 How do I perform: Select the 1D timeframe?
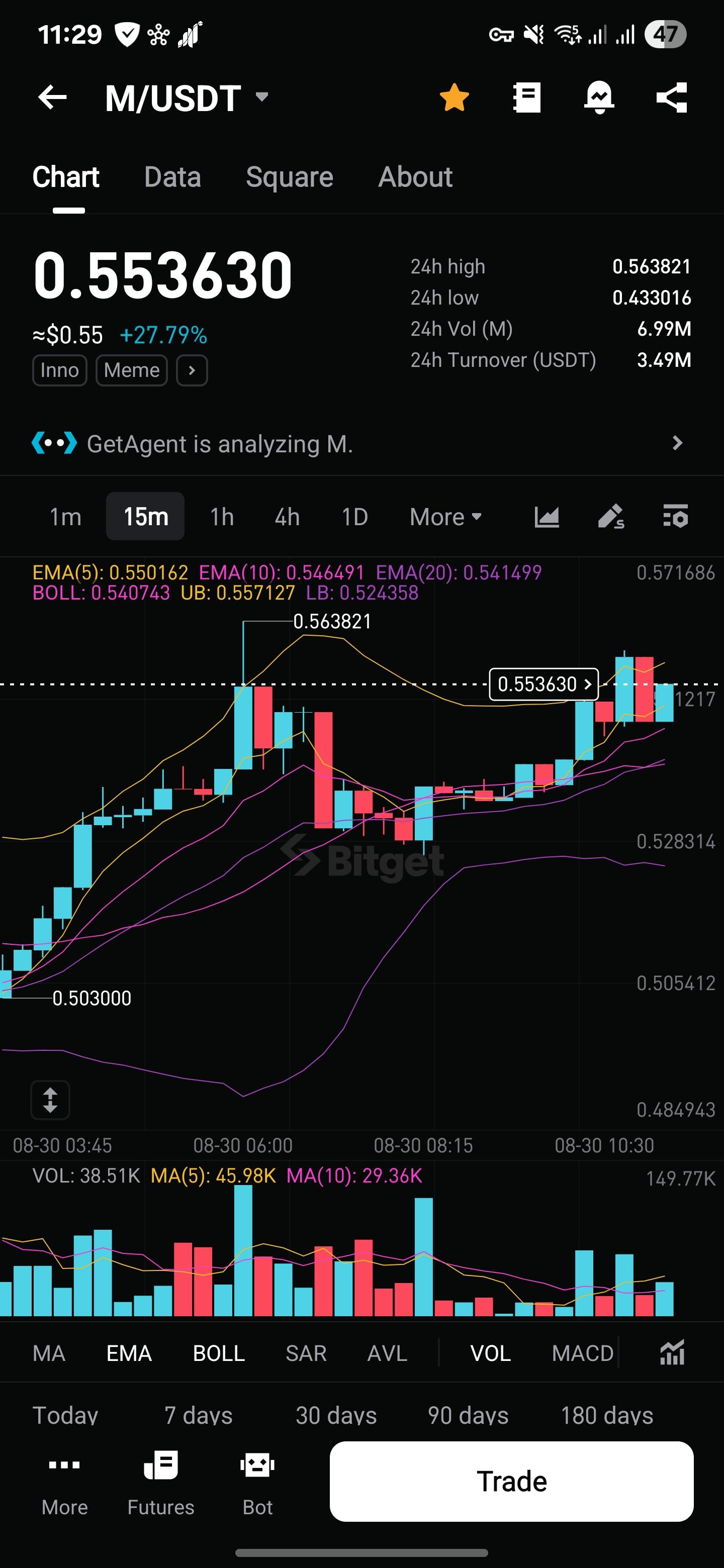point(354,517)
